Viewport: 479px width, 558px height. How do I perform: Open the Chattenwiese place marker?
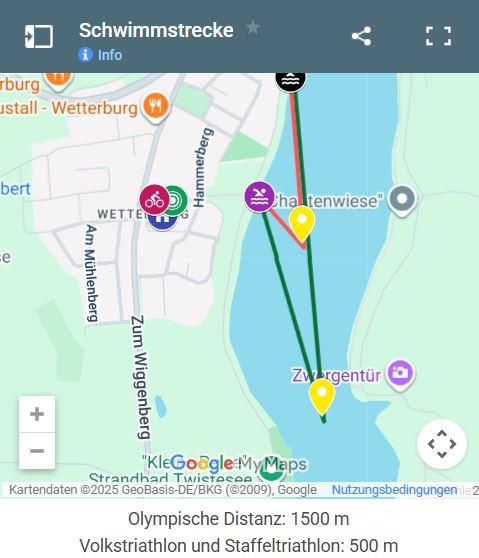pos(402,201)
